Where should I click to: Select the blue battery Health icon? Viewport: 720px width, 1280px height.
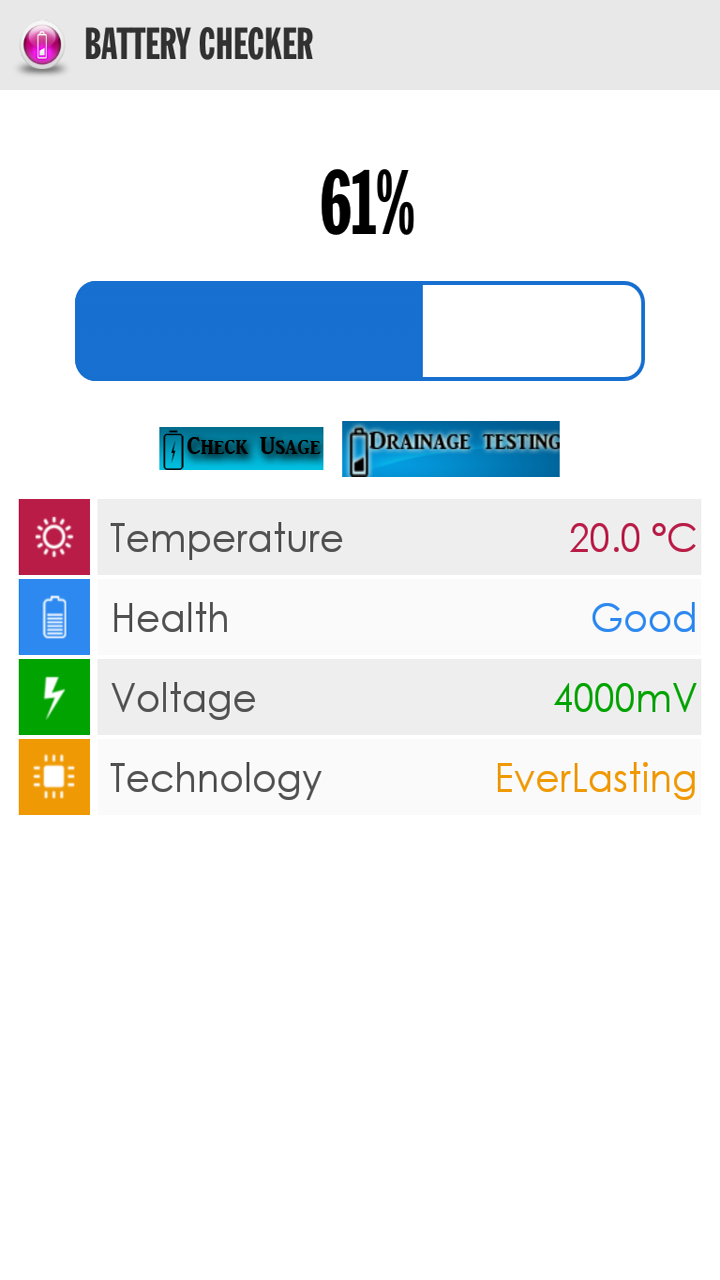(x=53, y=617)
